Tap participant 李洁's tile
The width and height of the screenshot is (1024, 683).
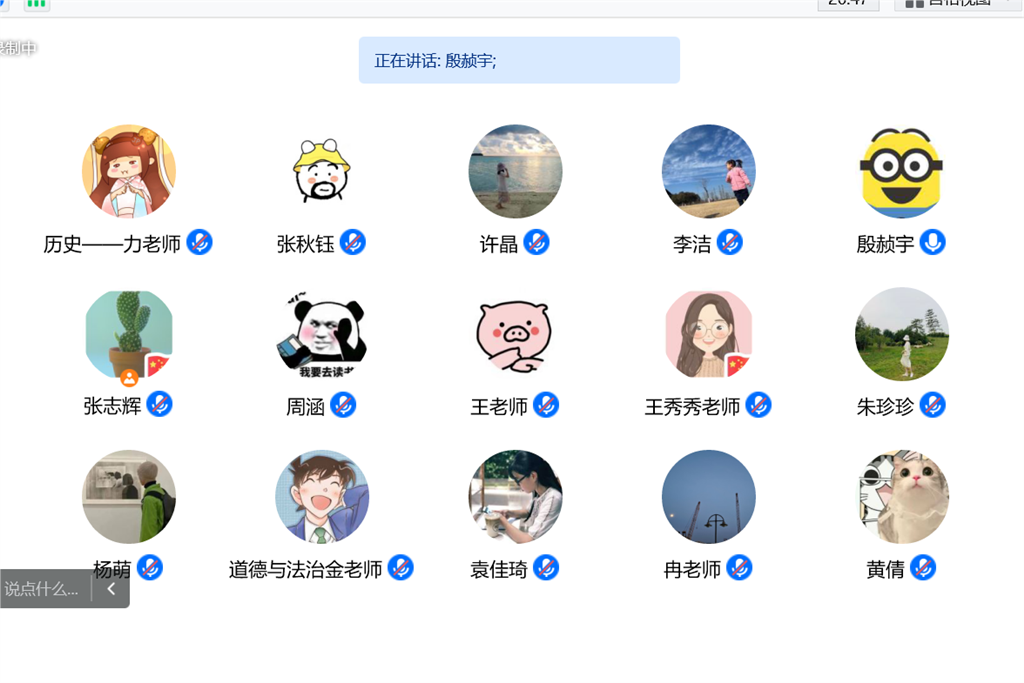(x=708, y=171)
